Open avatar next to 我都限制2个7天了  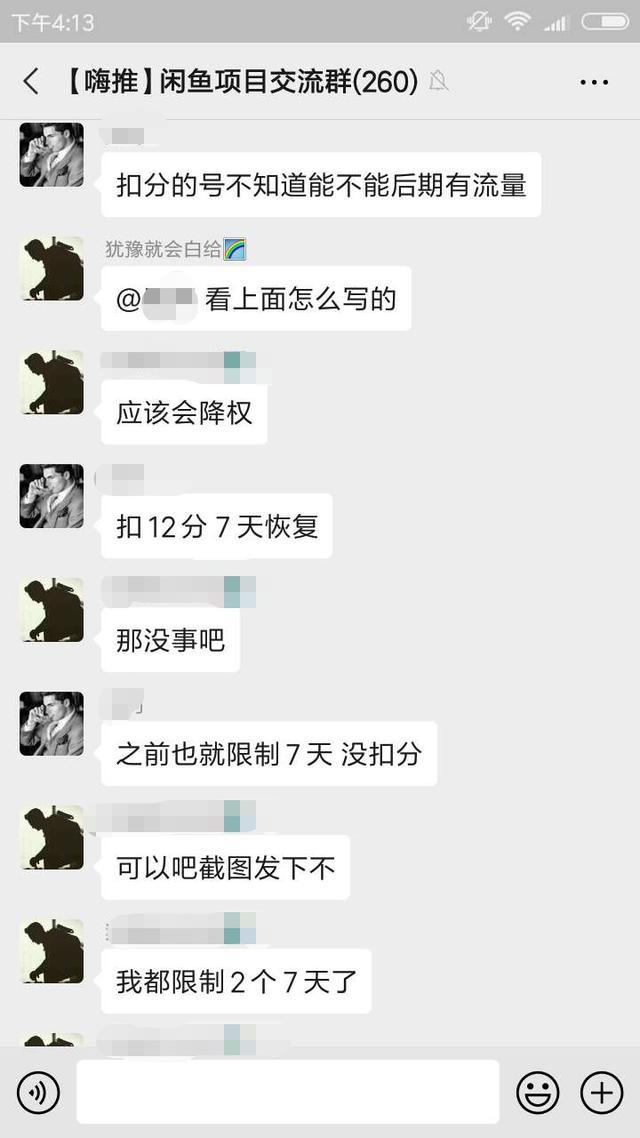pos(52,951)
